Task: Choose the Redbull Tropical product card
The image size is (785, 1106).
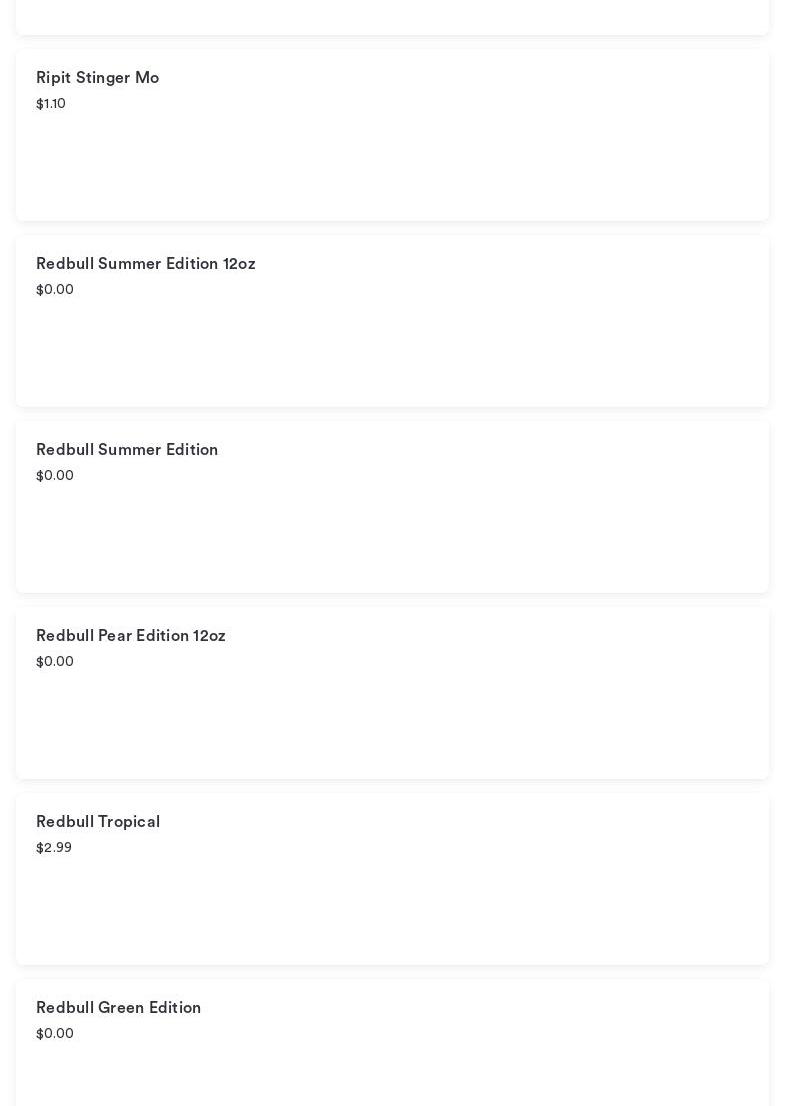Action: click(392, 879)
